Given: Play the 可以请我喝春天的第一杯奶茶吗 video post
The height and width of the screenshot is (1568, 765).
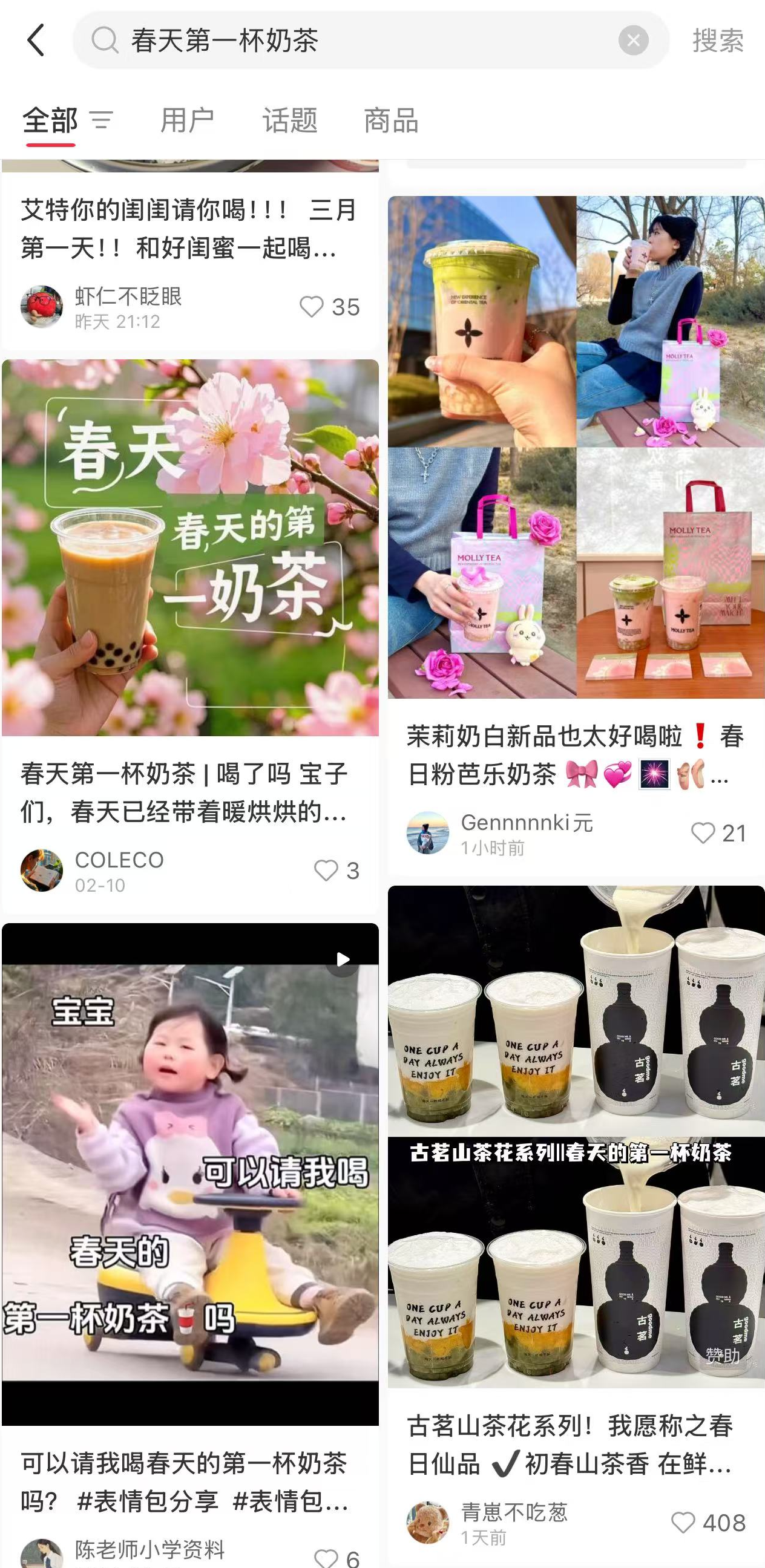Looking at the screenshot, I should tap(190, 1175).
